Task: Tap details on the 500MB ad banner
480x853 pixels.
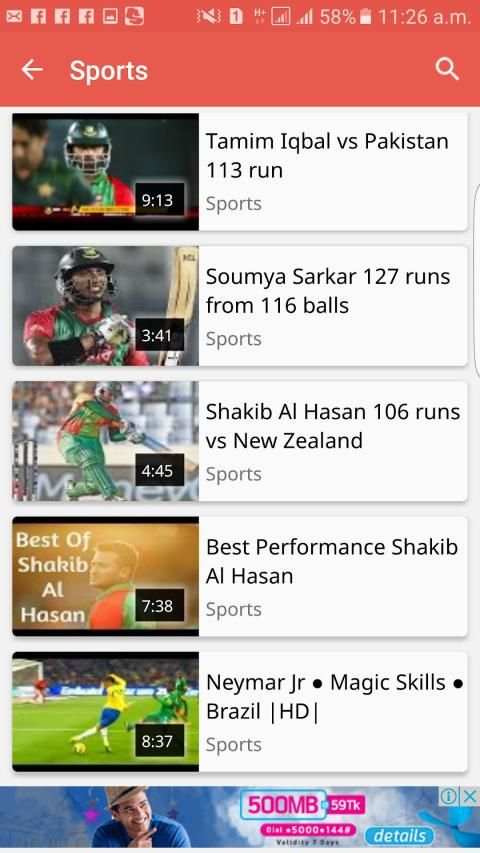Action: (399, 835)
